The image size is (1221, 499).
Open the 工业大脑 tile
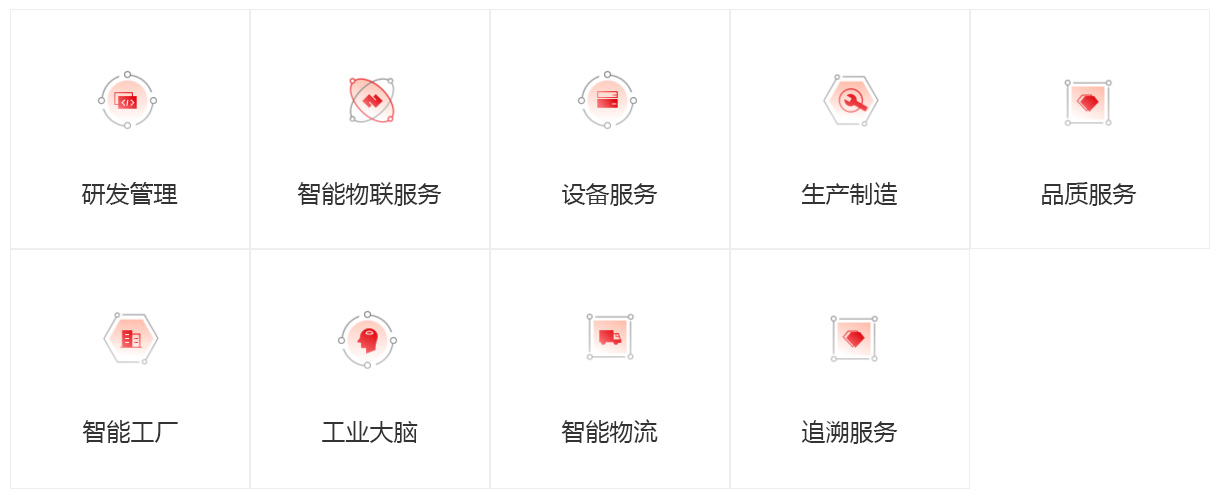pyautogui.click(x=370, y=369)
